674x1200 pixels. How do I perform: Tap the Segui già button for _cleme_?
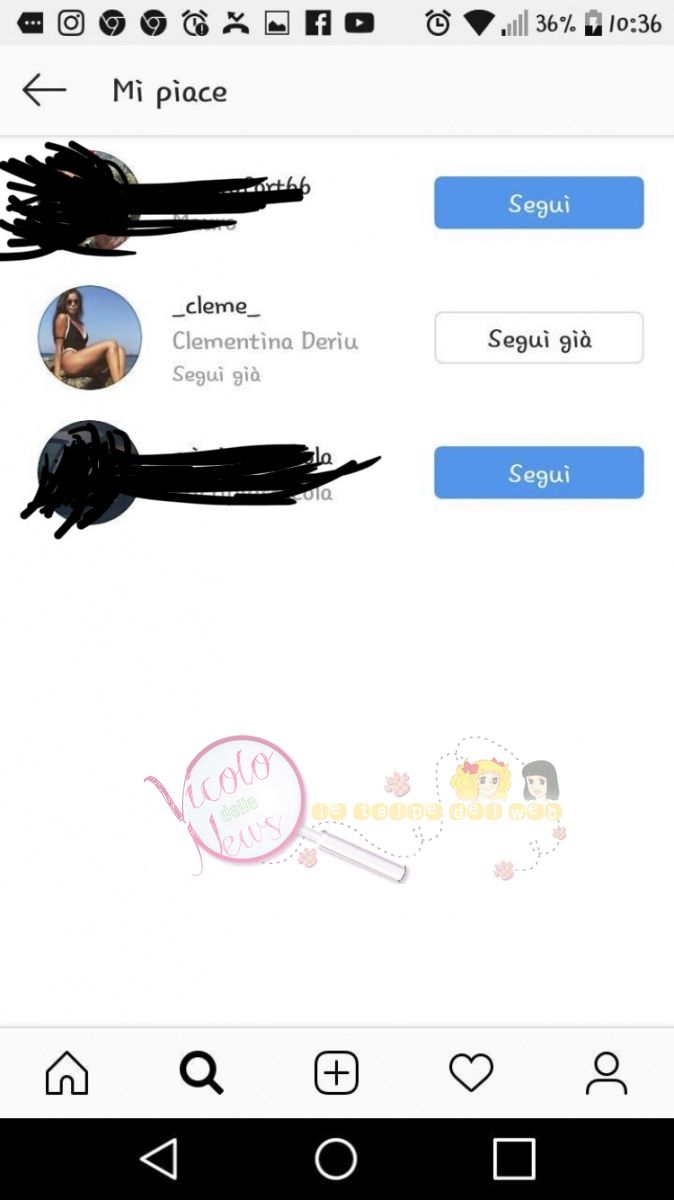pyautogui.click(x=538, y=338)
